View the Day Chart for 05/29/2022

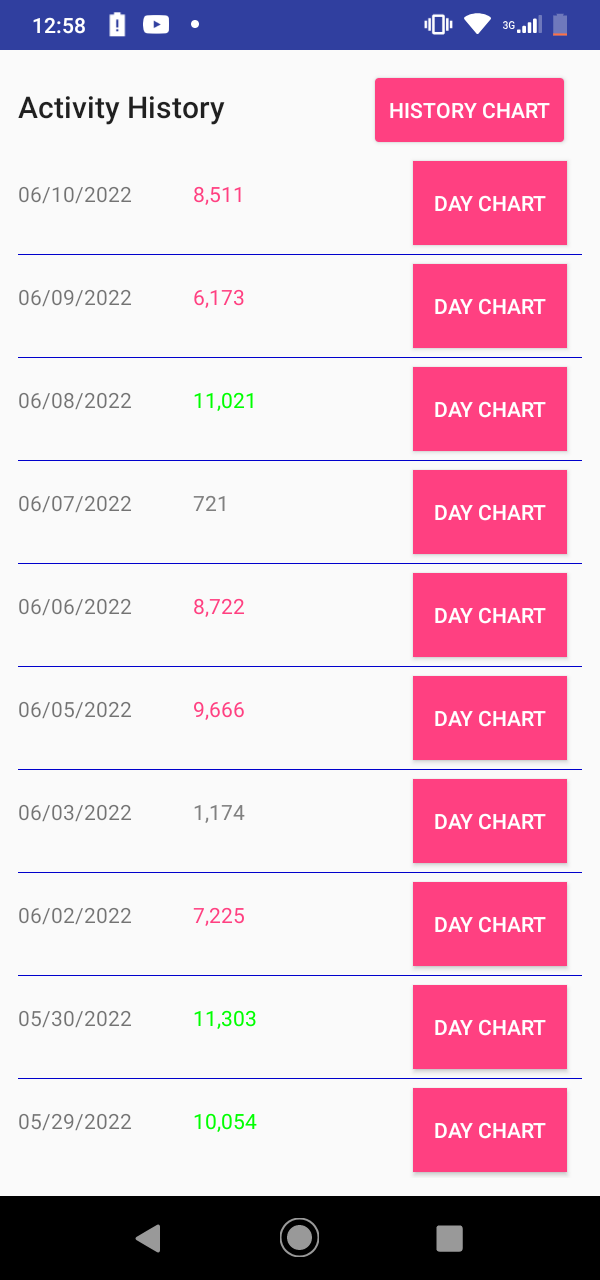pos(490,1130)
